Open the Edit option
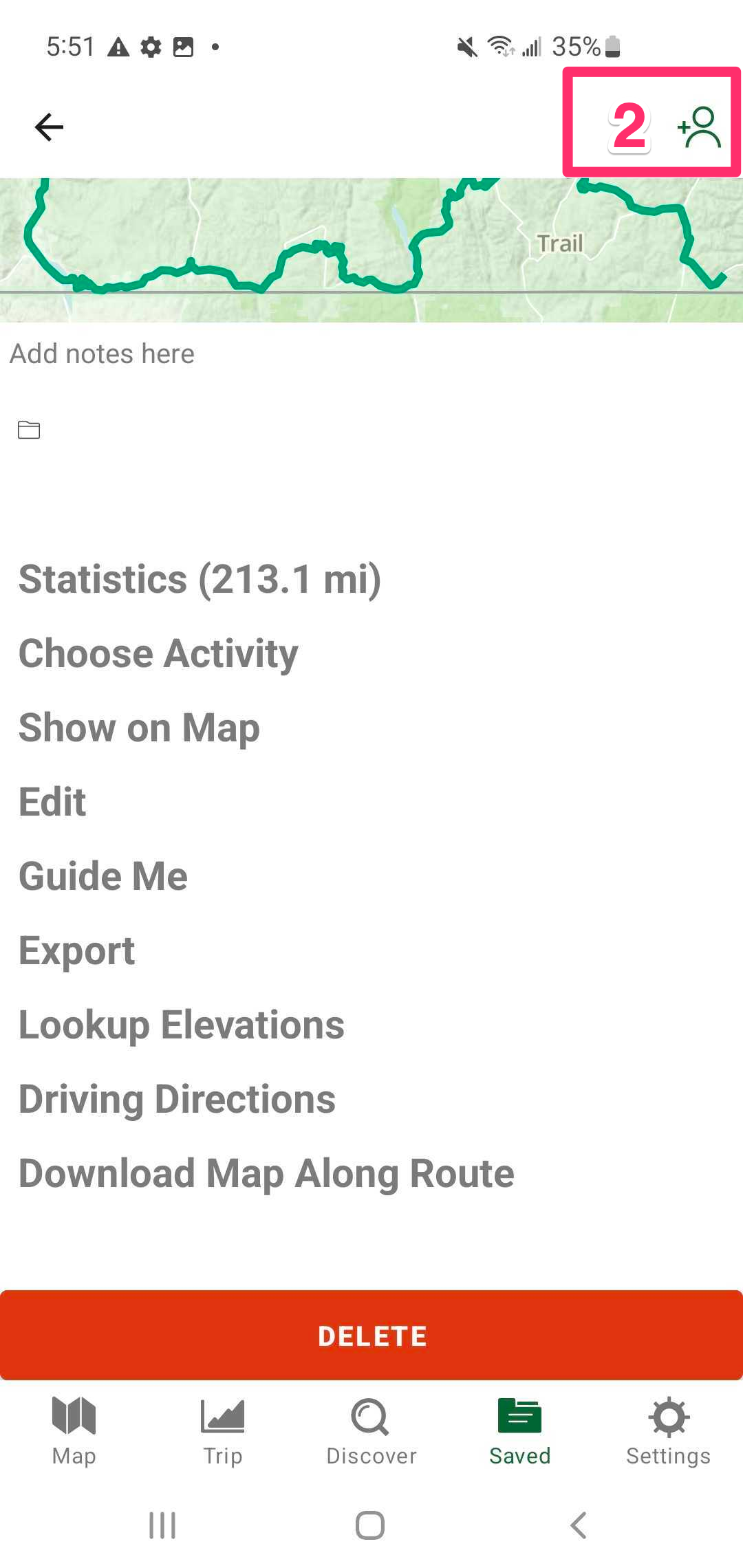Screen dimensions: 743x1568 52,802
